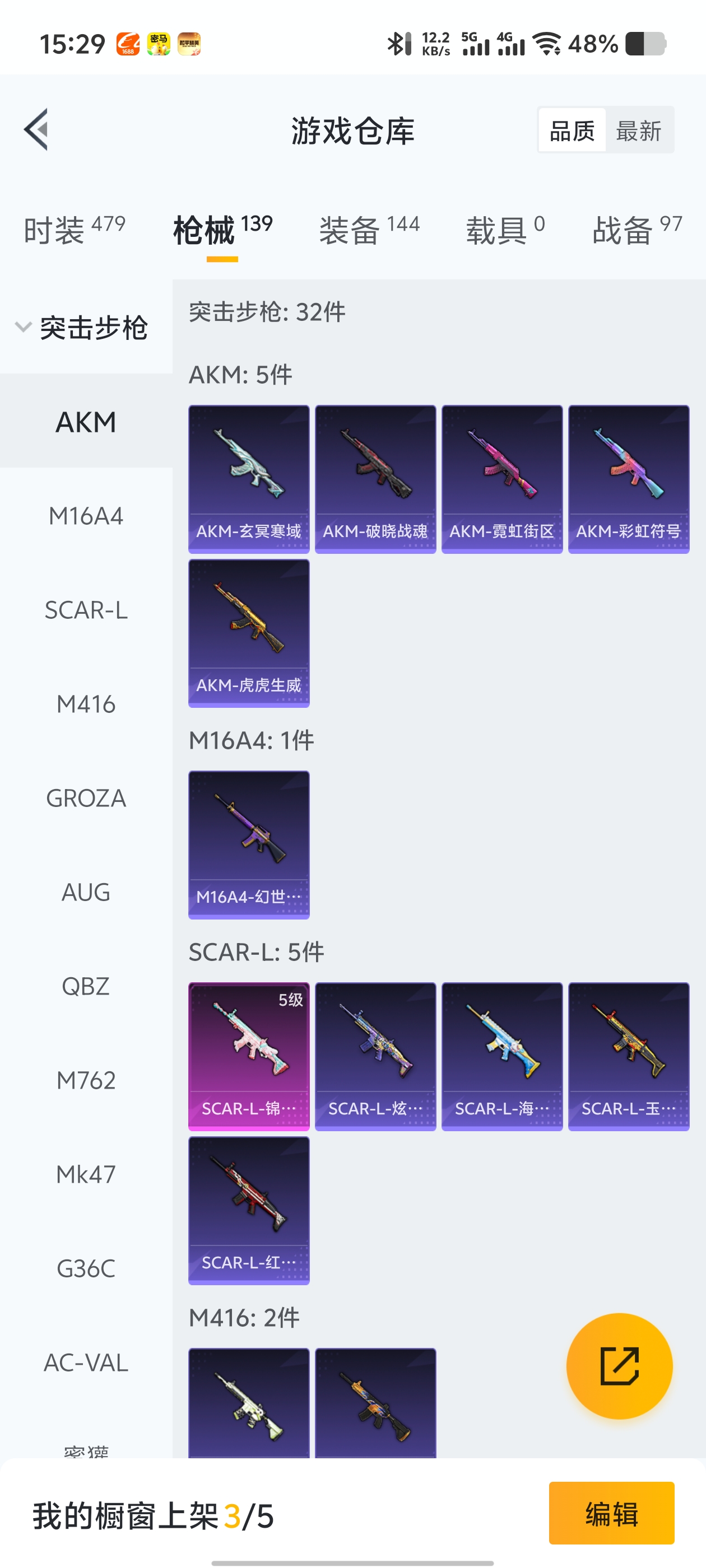This screenshot has width=706, height=1568.
Task: Select the 品质 sorting option
Action: (572, 130)
